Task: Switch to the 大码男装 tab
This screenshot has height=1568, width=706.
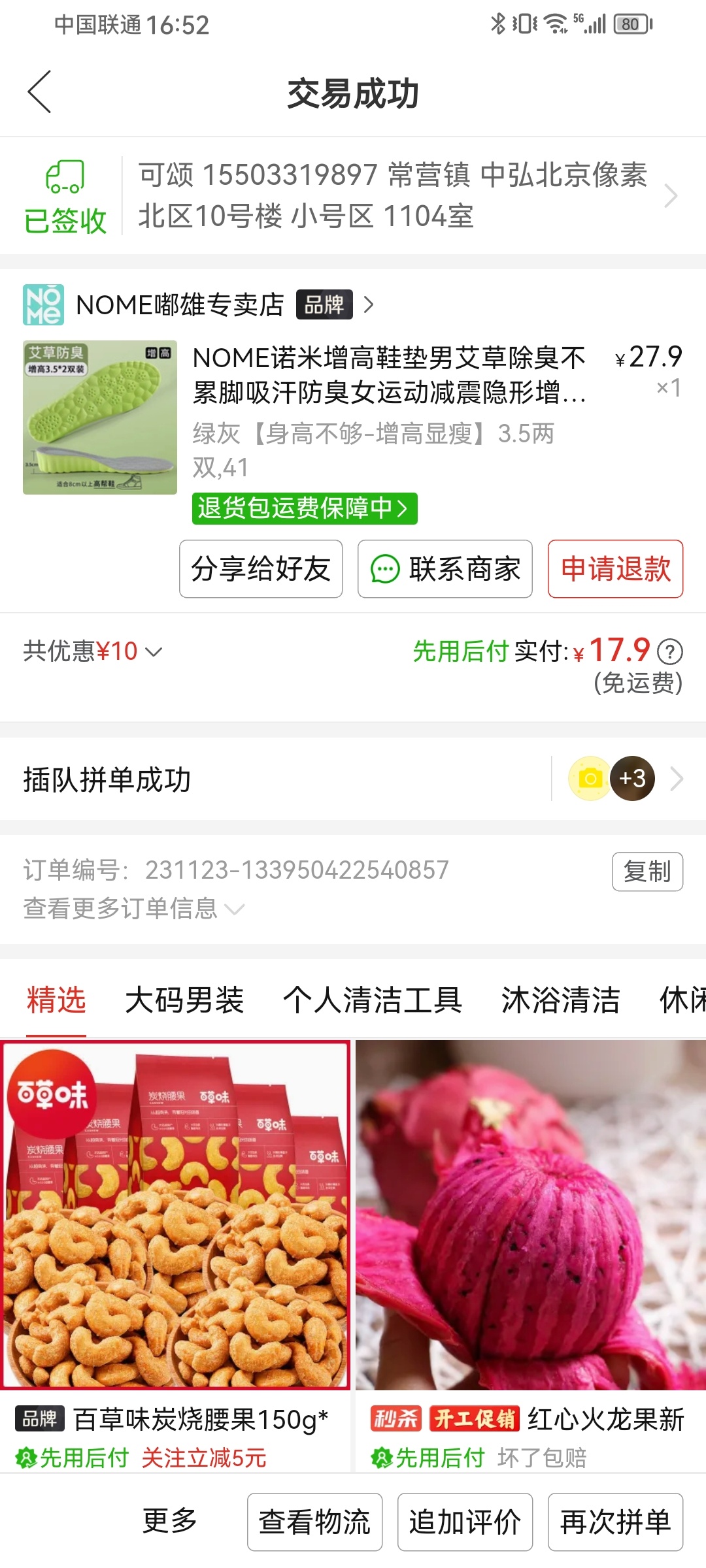Action: tap(184, 1000)
